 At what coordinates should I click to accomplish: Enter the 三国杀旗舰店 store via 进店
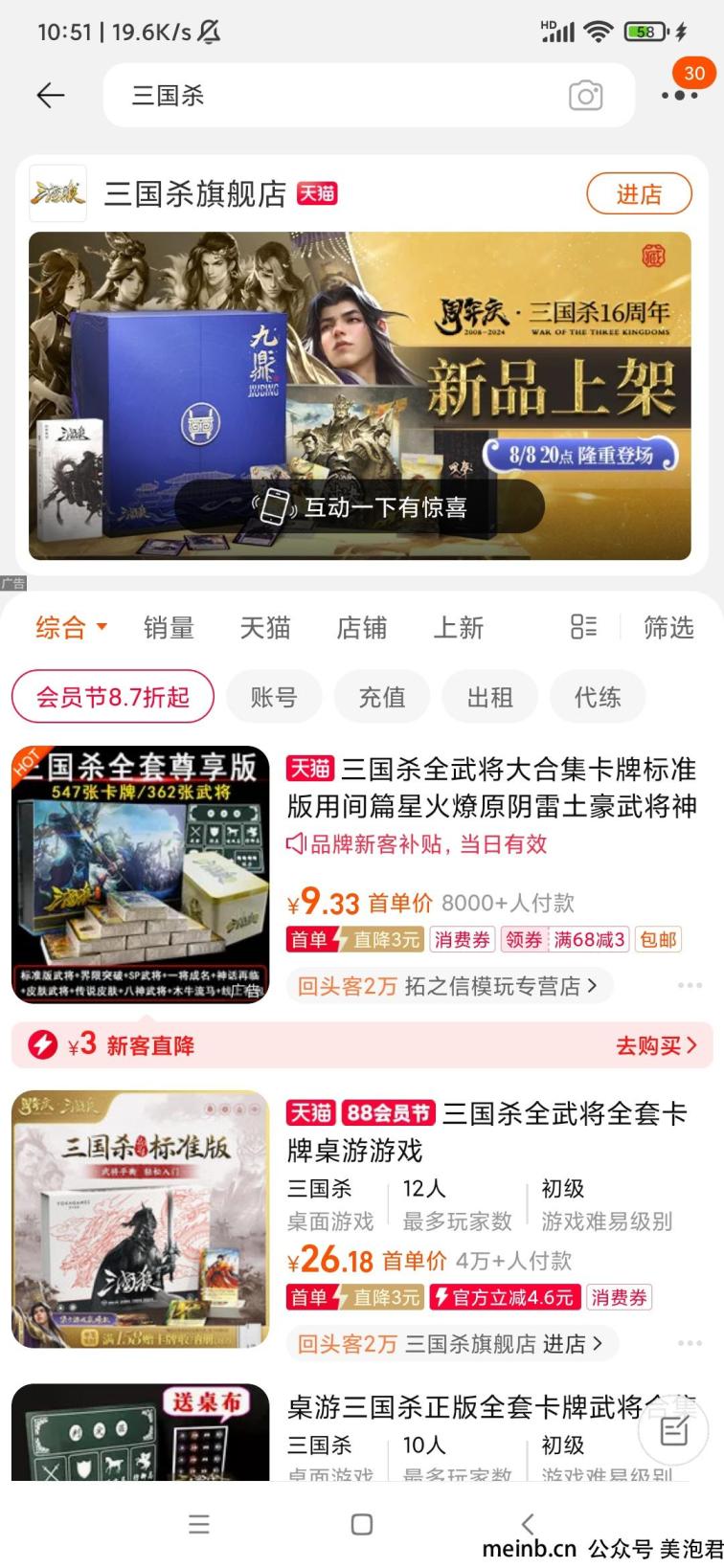tap(639, 194)
